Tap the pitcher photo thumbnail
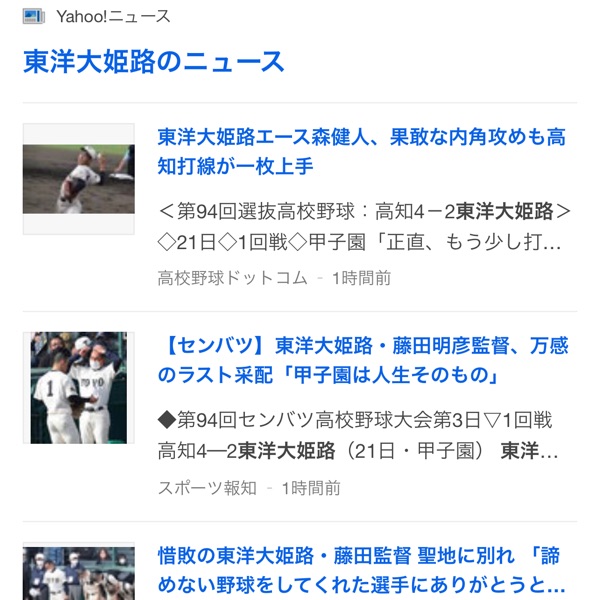600x600 pixels. pyautogui.click(x=79, y=179)
